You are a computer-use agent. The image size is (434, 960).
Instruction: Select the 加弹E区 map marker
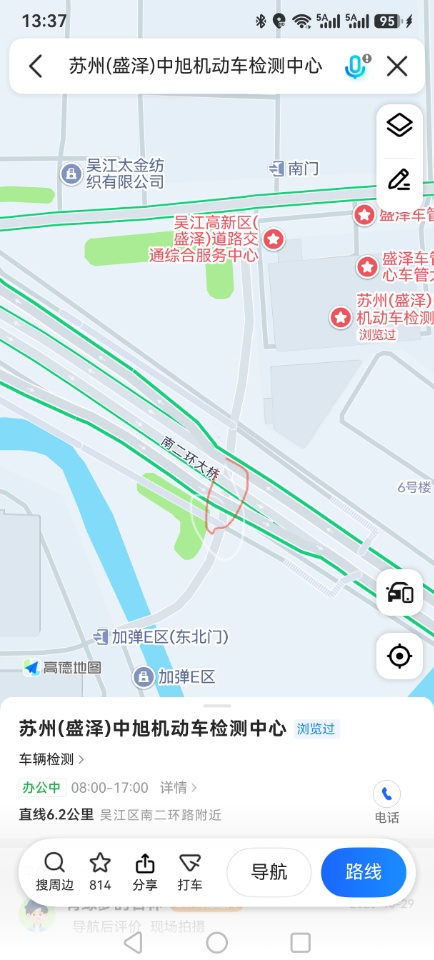pos(143,677)
